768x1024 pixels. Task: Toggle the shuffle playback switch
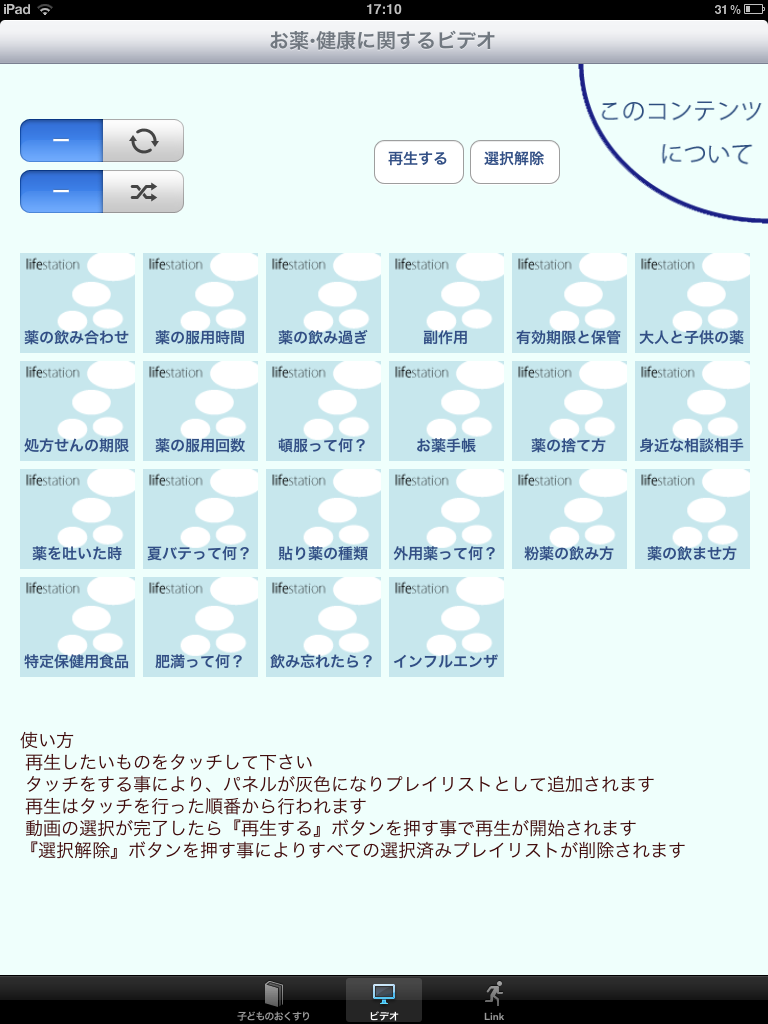pos(102,192)
